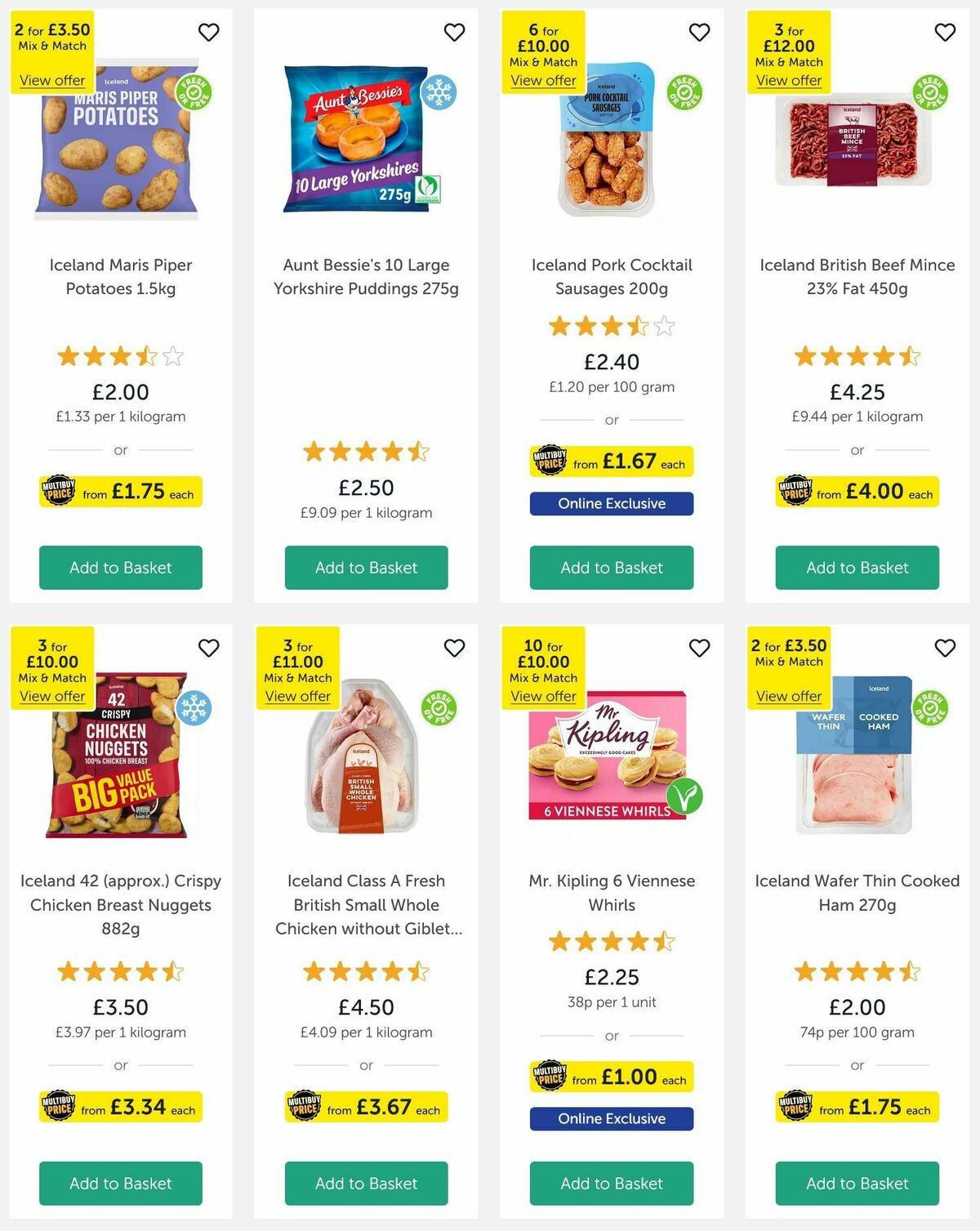The image size is (980, 1231).
Task: Click the star rating on Chicken Breast Nuggets
Action: click(x=120, y=971)
